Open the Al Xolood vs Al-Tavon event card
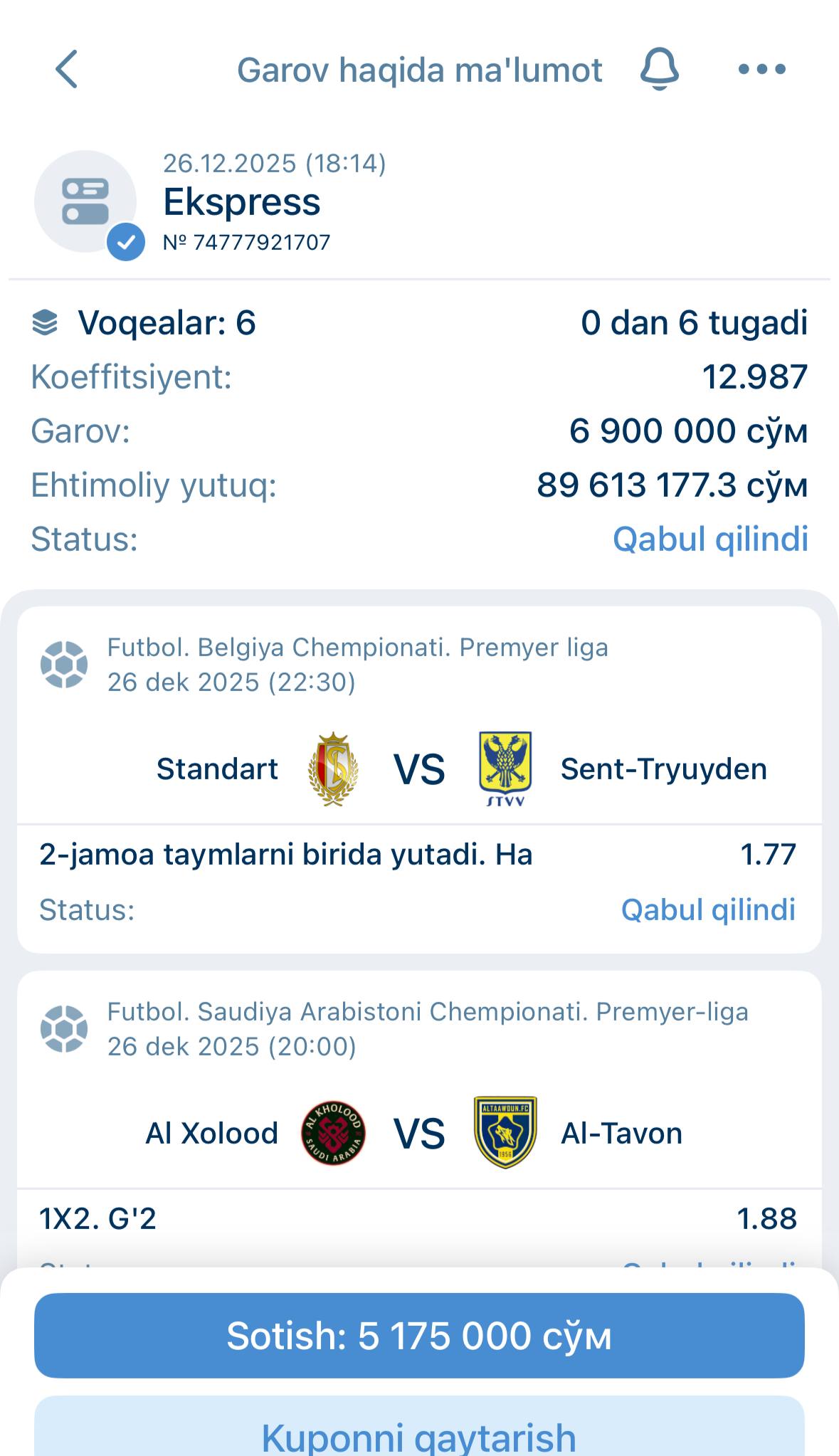The image size is (839, 1456). [x=419, y=1133]
